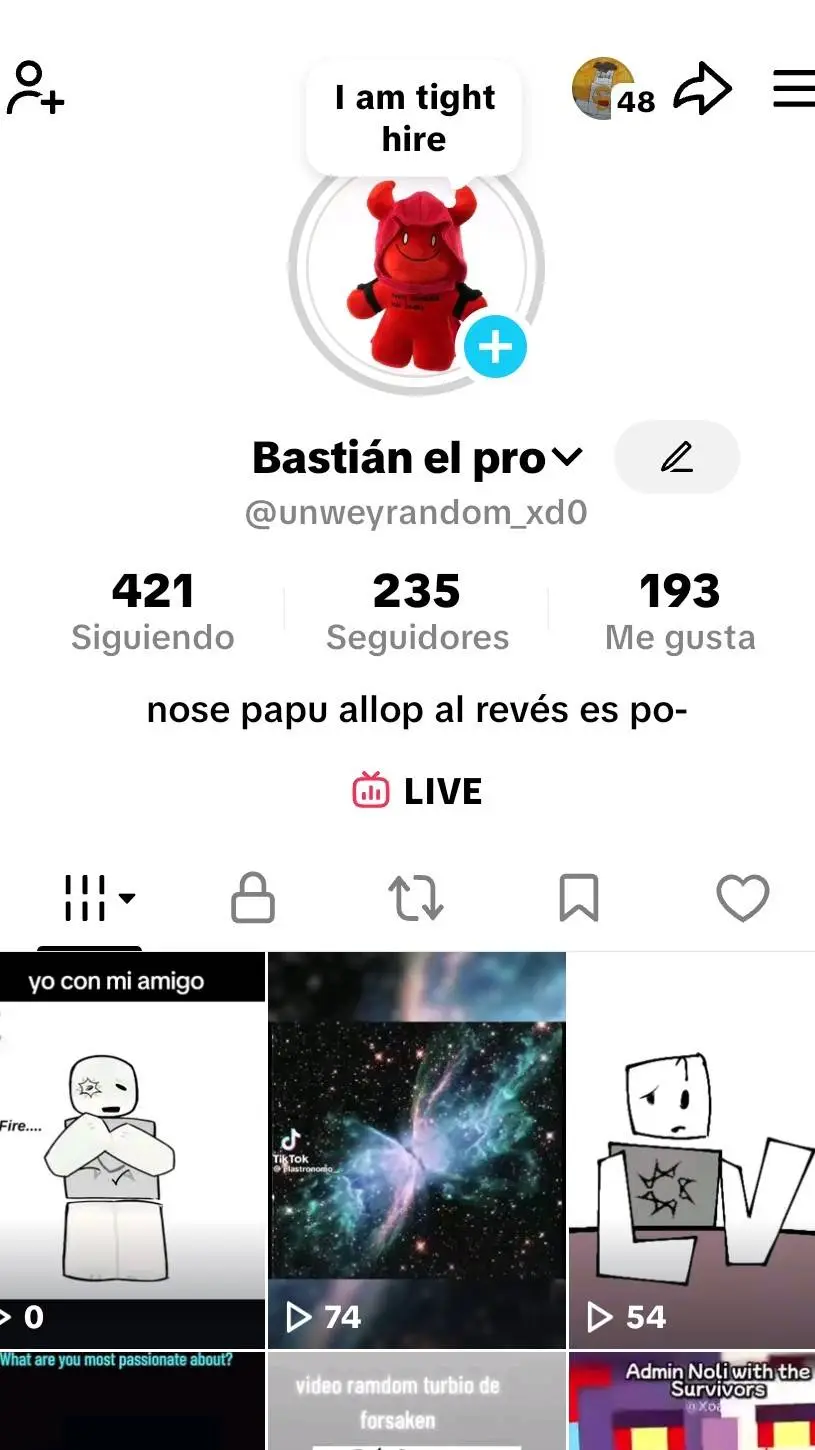Open the reposts tab icon
Screen dimensions: 815x1450
click(416, 898)
